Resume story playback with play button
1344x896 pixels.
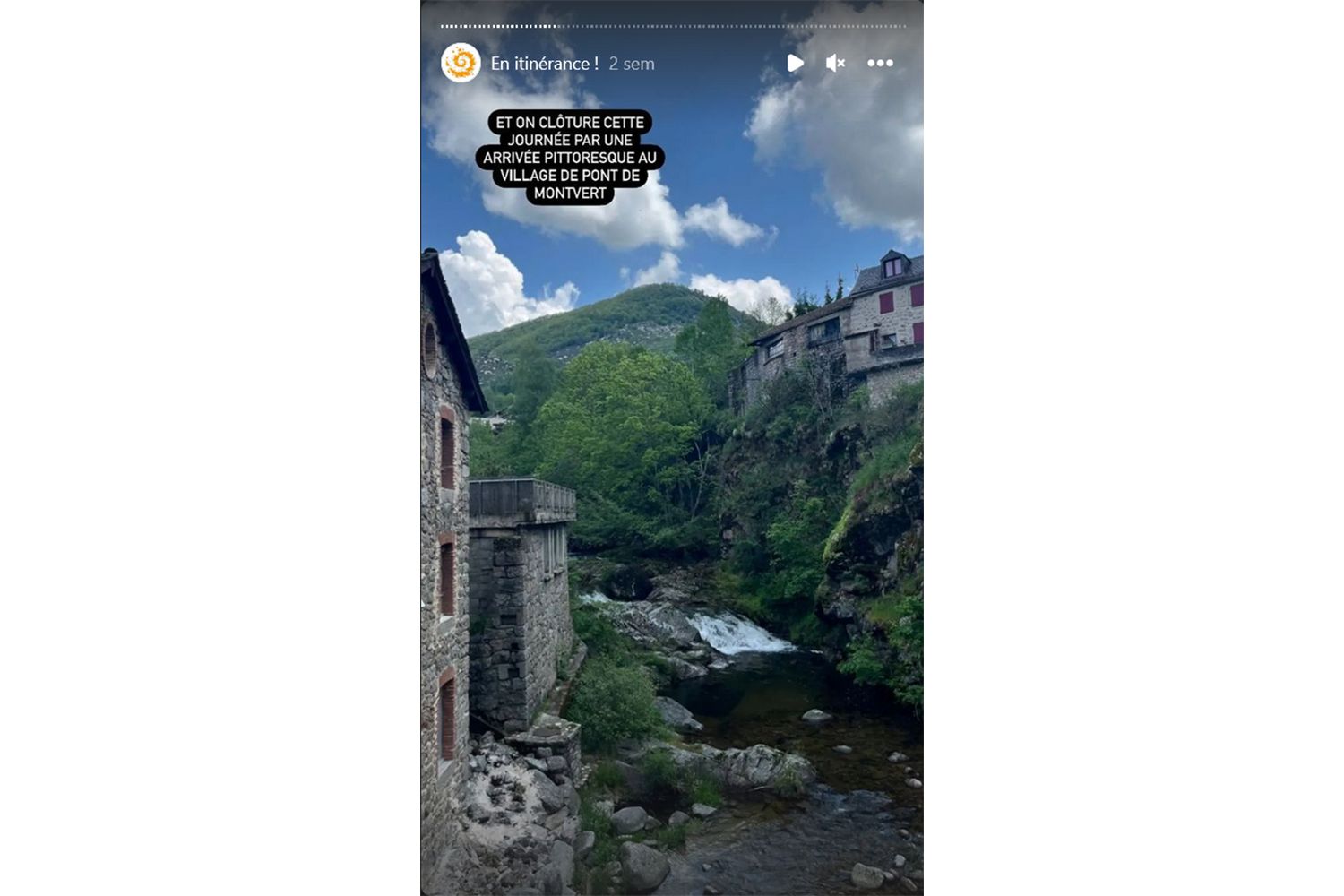[795, 63]
